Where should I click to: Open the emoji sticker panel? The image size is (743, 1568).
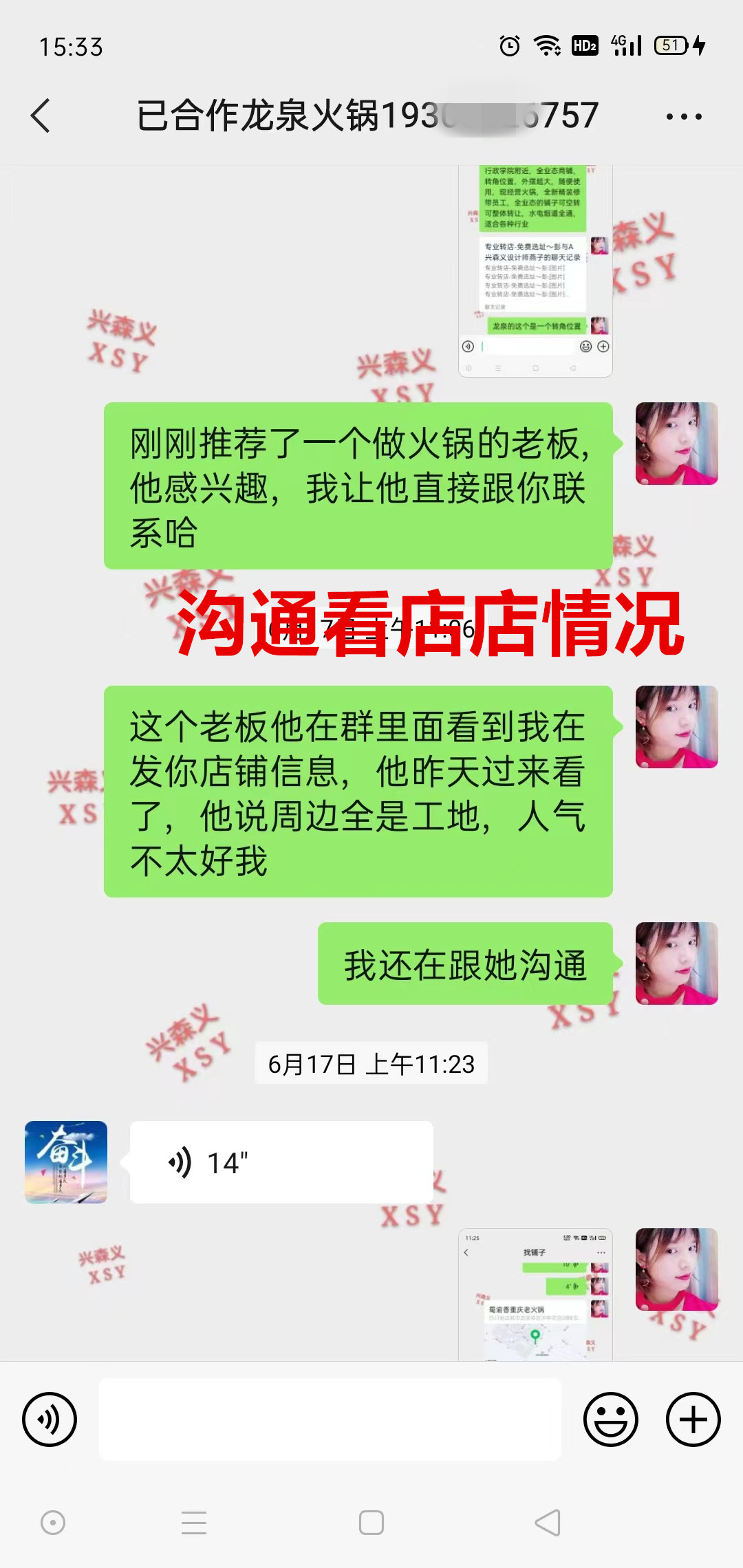pyautogui.click(x=610, y=1419)
